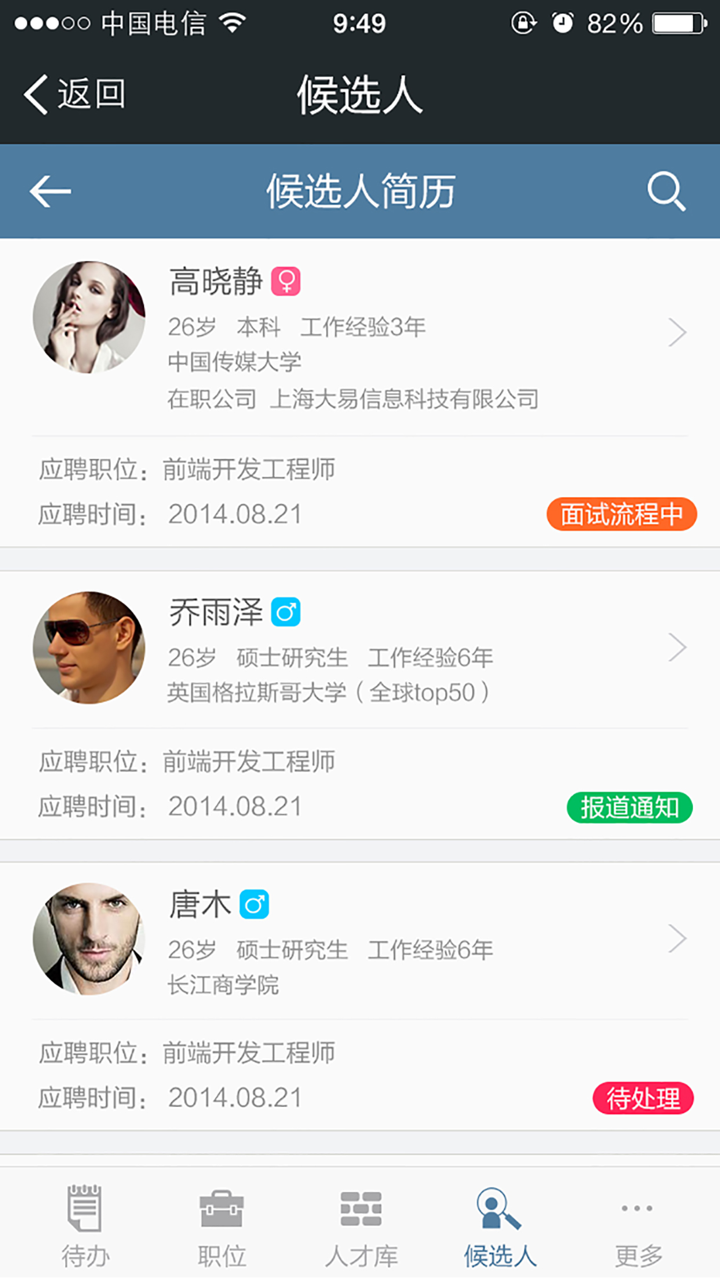Expand 乔雨泽's resume with the right chevron
Screen dimensions: 720x1280
pyautogui.click(x=676, y=648)
